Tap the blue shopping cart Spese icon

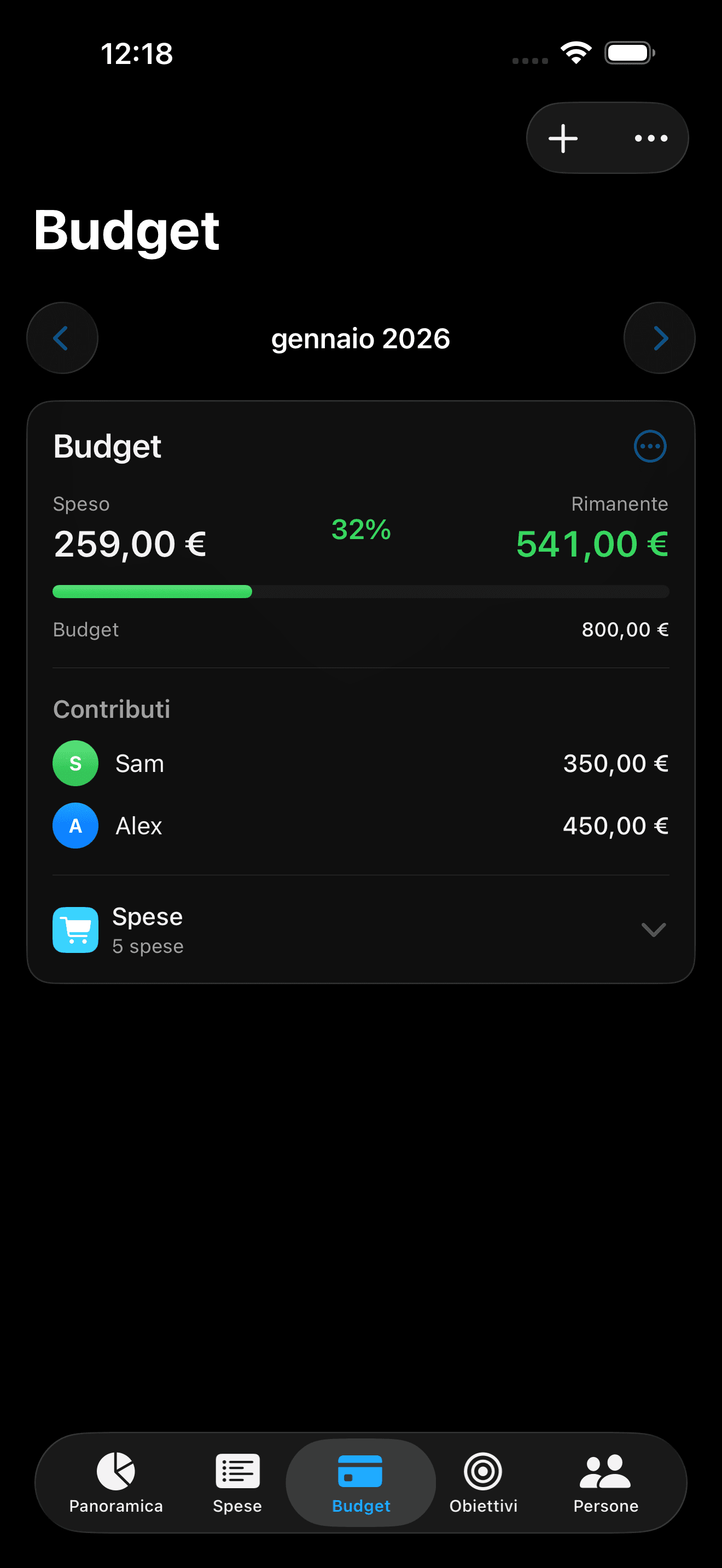tap(75, 929)
